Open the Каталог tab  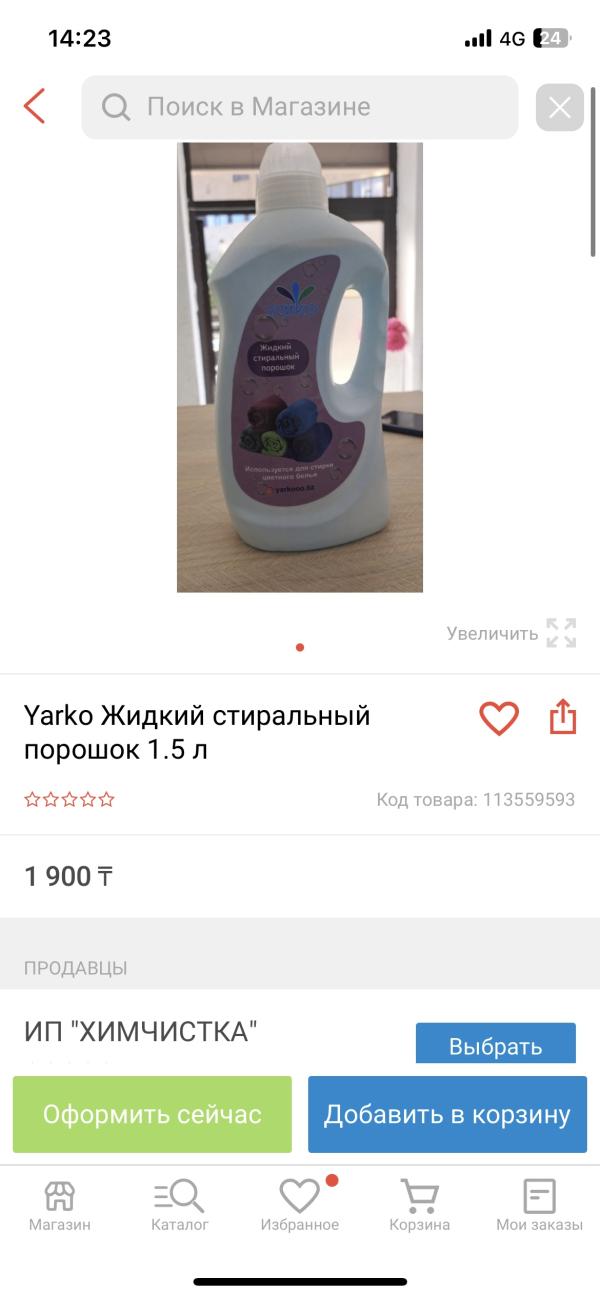coord(180,1205)
